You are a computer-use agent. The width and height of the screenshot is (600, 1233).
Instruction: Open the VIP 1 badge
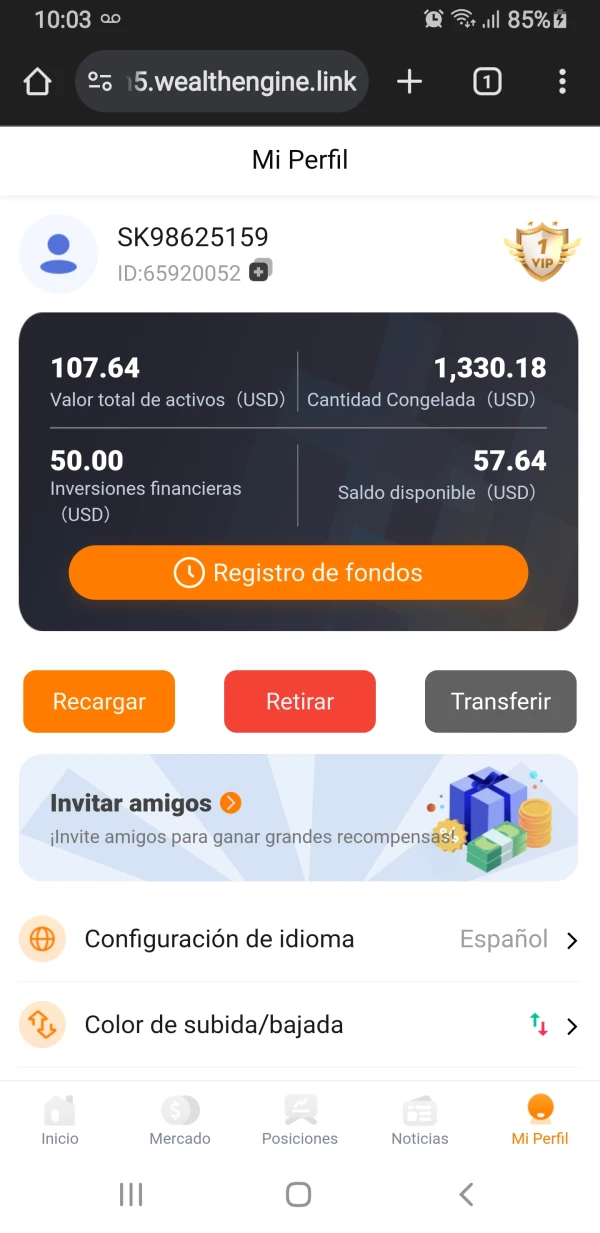[541, 251]
